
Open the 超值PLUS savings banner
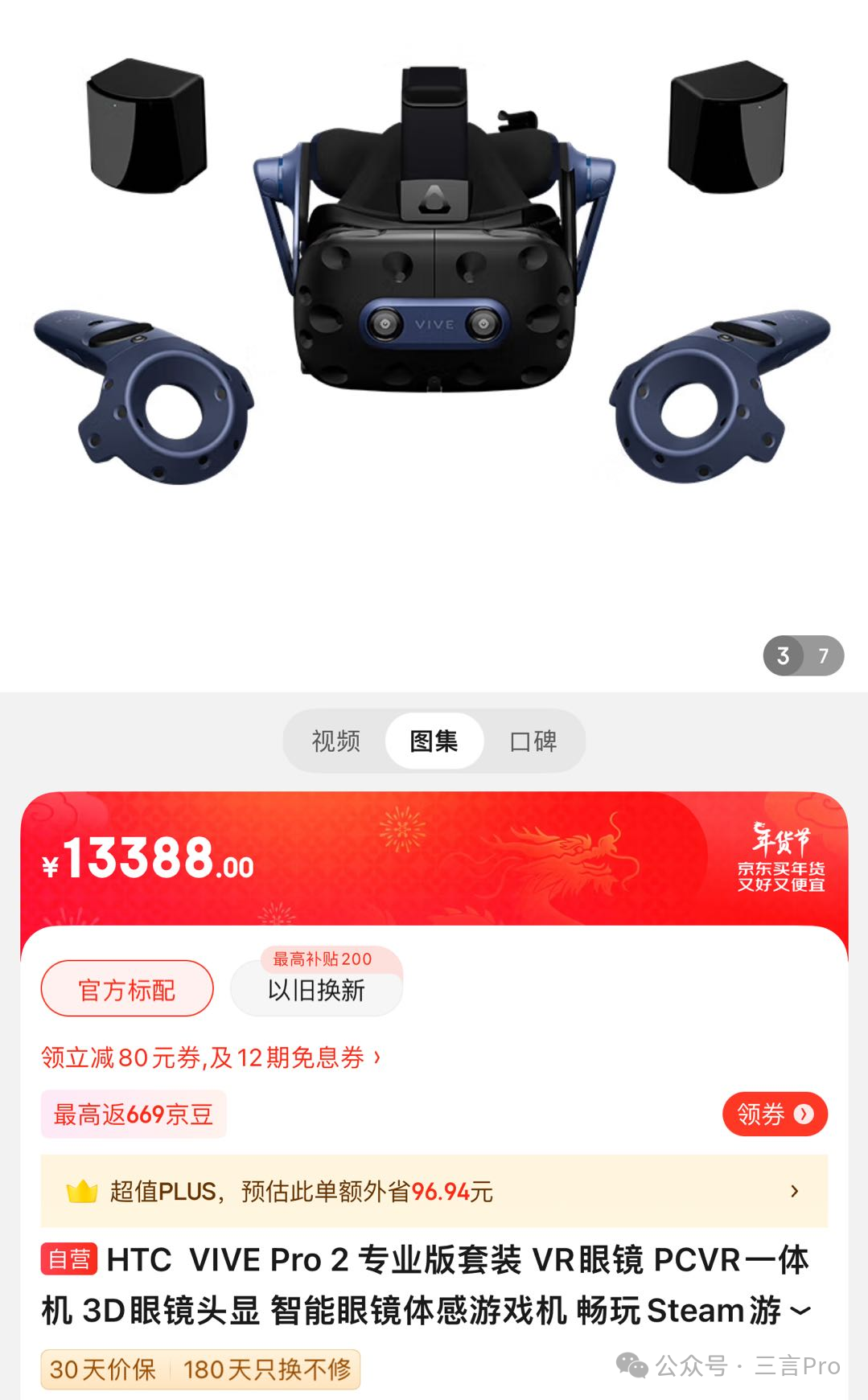pos(434,1191)
